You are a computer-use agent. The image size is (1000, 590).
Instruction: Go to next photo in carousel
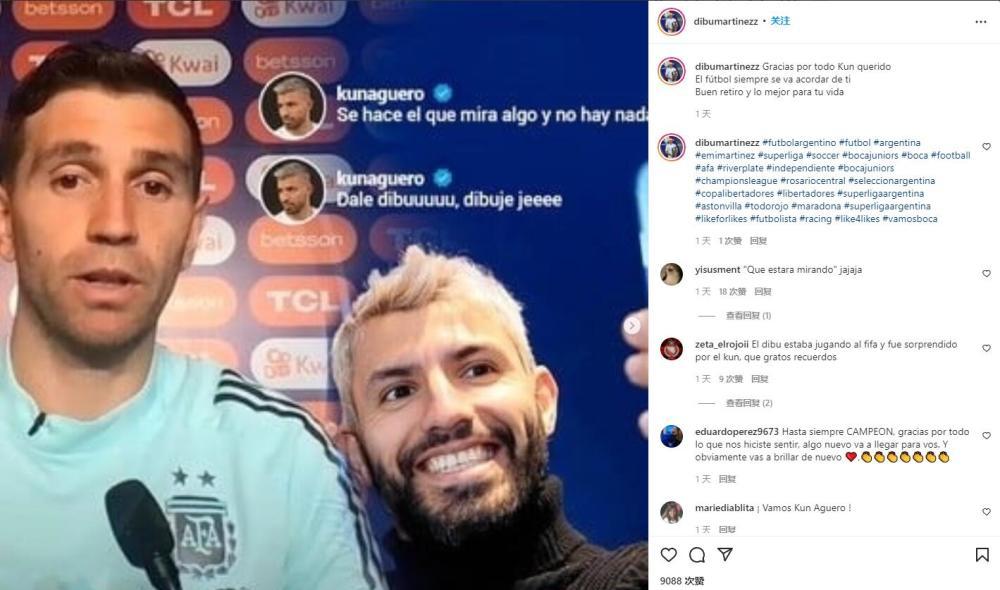(x=632, y=325)
